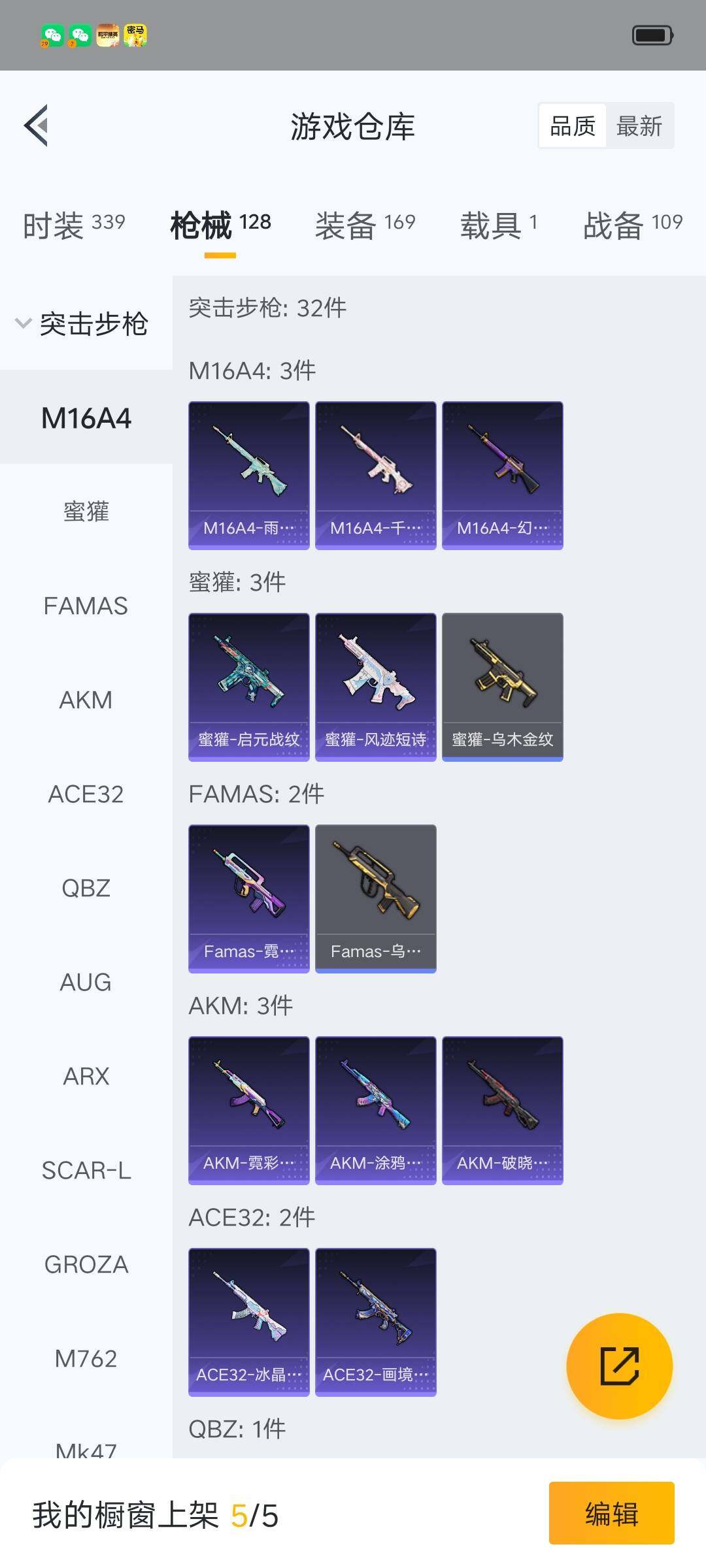Image resolution: width=706 pixels, height=1568 pixels.
Task: Tap the yellow share floating button
Action: tap(619, 1366)
